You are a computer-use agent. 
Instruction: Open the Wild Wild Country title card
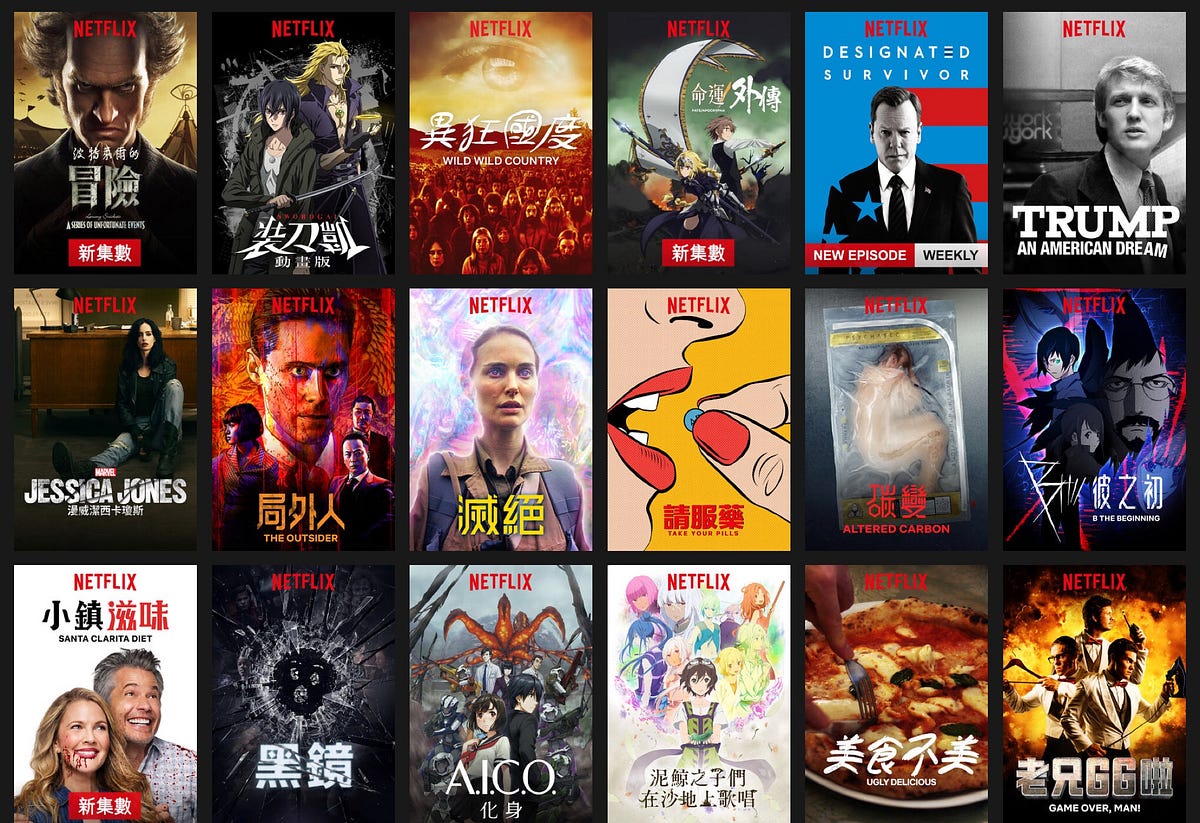(500, 142)
